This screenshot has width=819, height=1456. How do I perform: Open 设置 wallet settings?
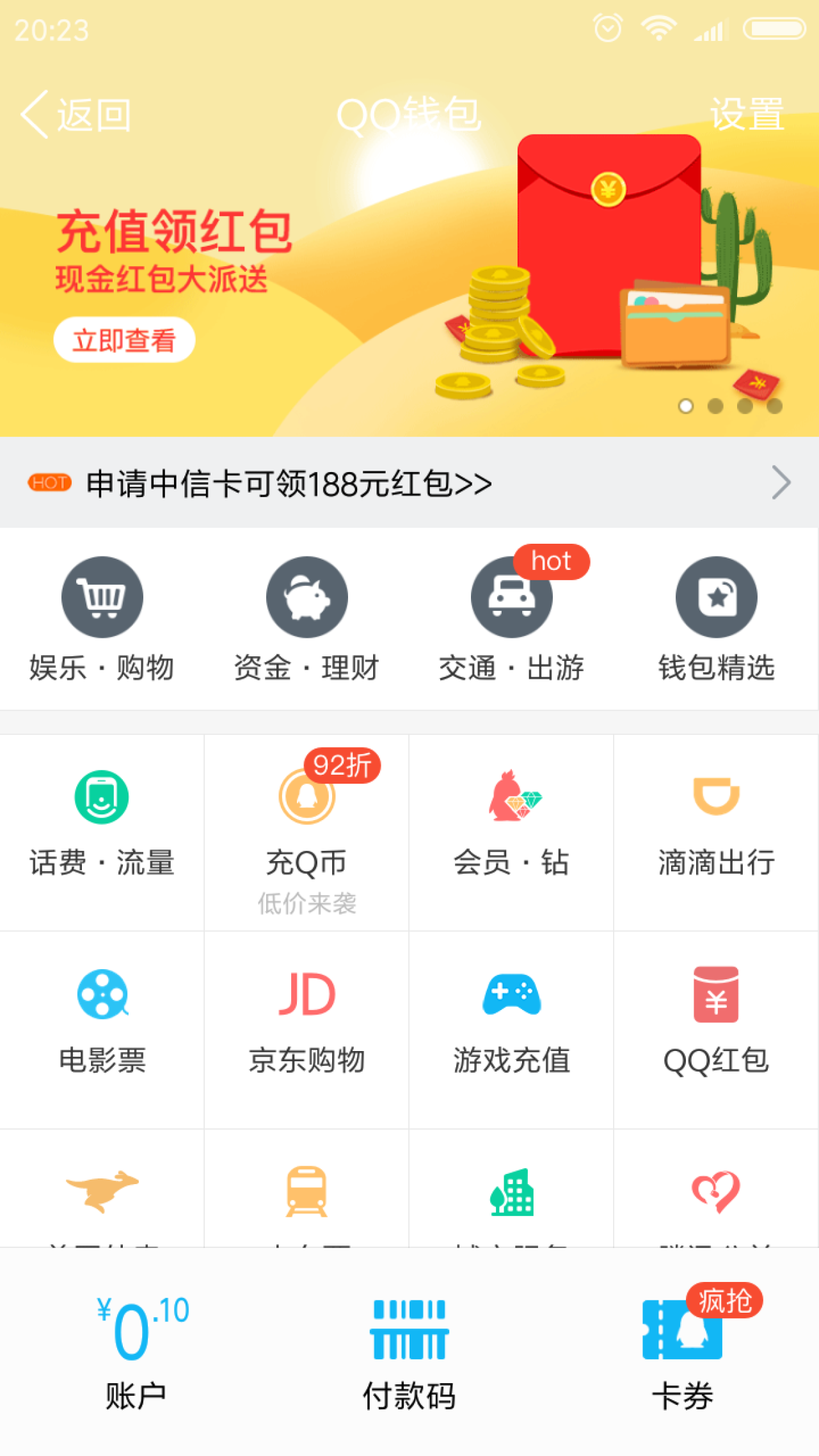click(x=747, y=115)
